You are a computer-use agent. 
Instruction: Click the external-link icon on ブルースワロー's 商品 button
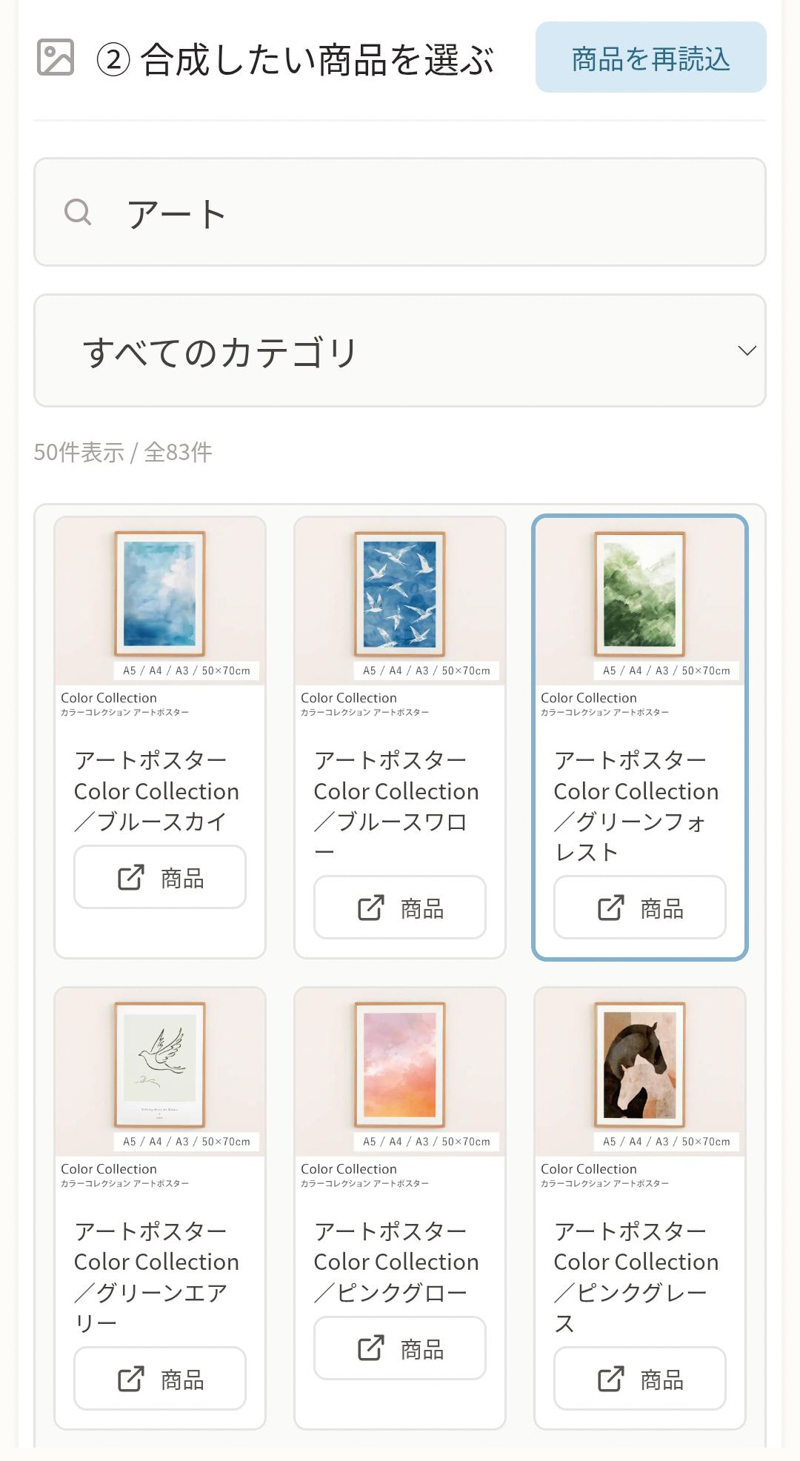370,907
